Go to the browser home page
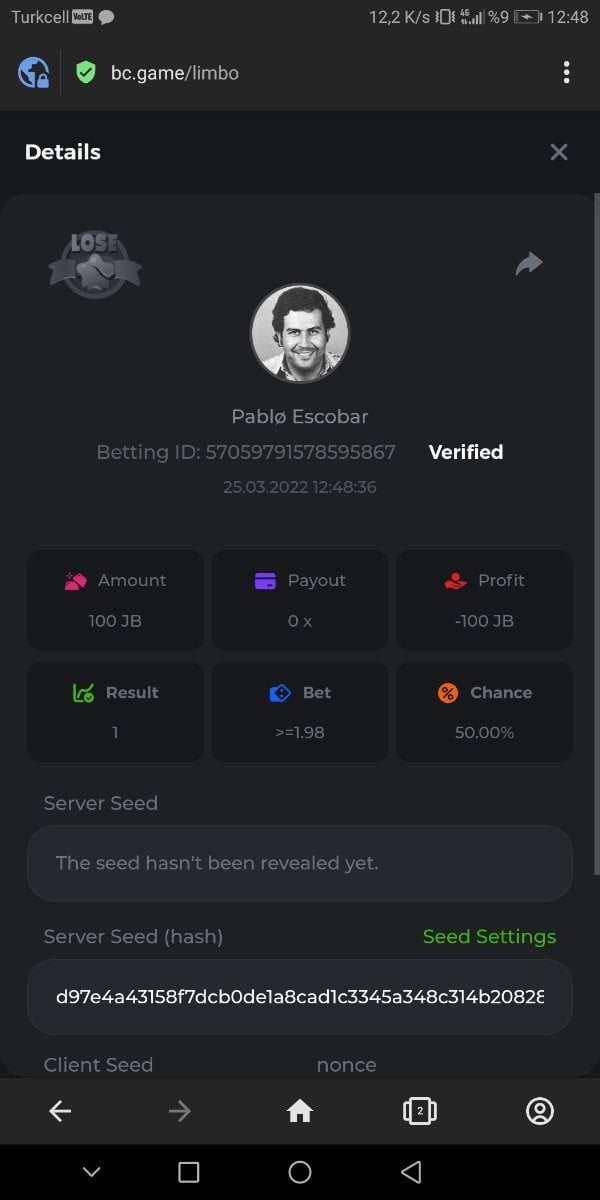 [x=300, y=1111]
